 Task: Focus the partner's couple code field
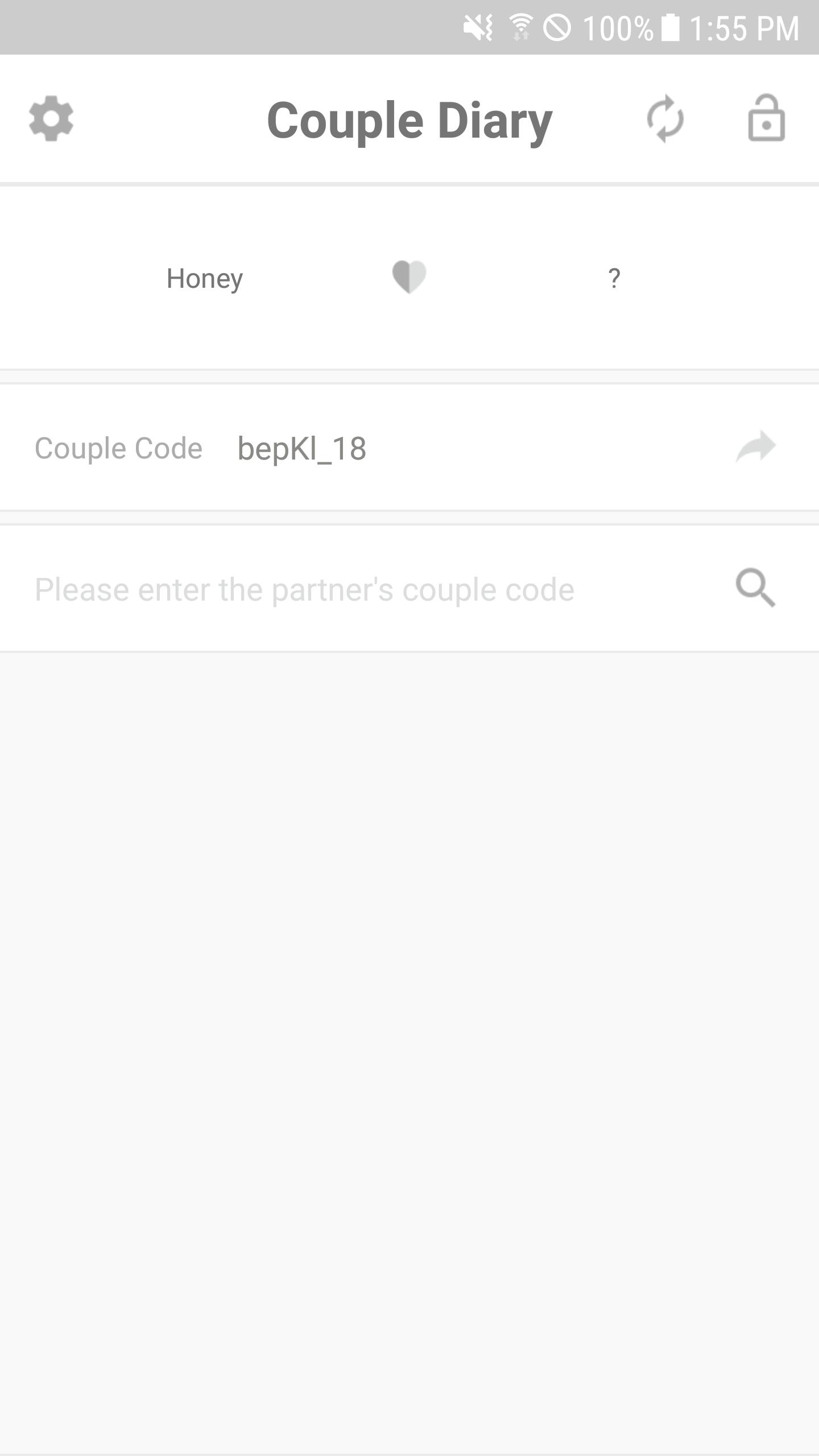point(364,589)
